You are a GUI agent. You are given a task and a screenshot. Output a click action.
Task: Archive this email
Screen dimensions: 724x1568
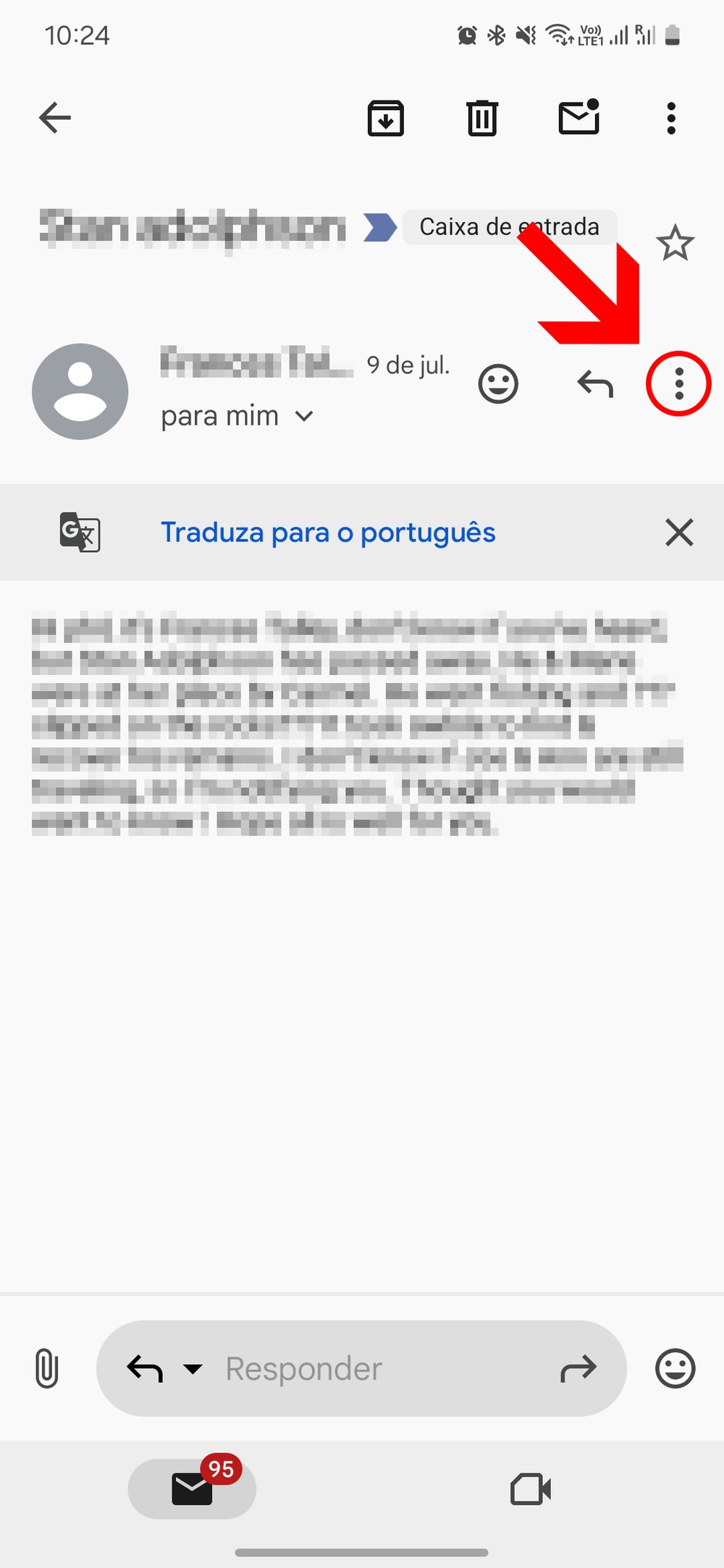tap(386, 118)
